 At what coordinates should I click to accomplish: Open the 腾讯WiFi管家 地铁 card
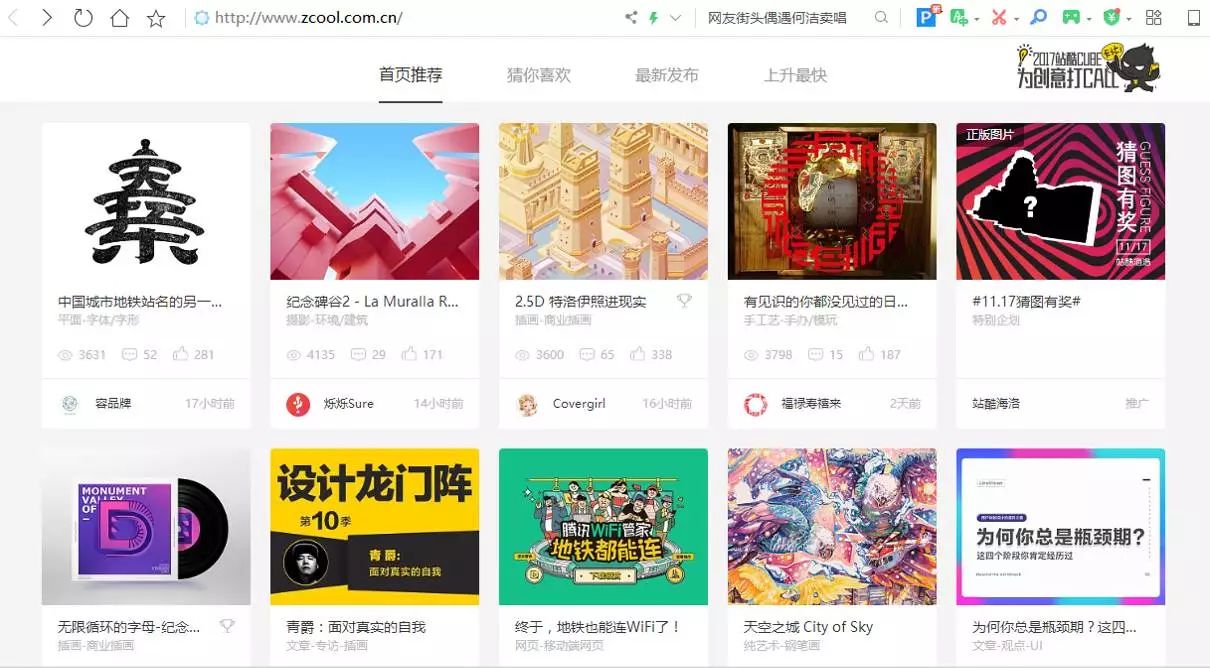click(603, 527)
